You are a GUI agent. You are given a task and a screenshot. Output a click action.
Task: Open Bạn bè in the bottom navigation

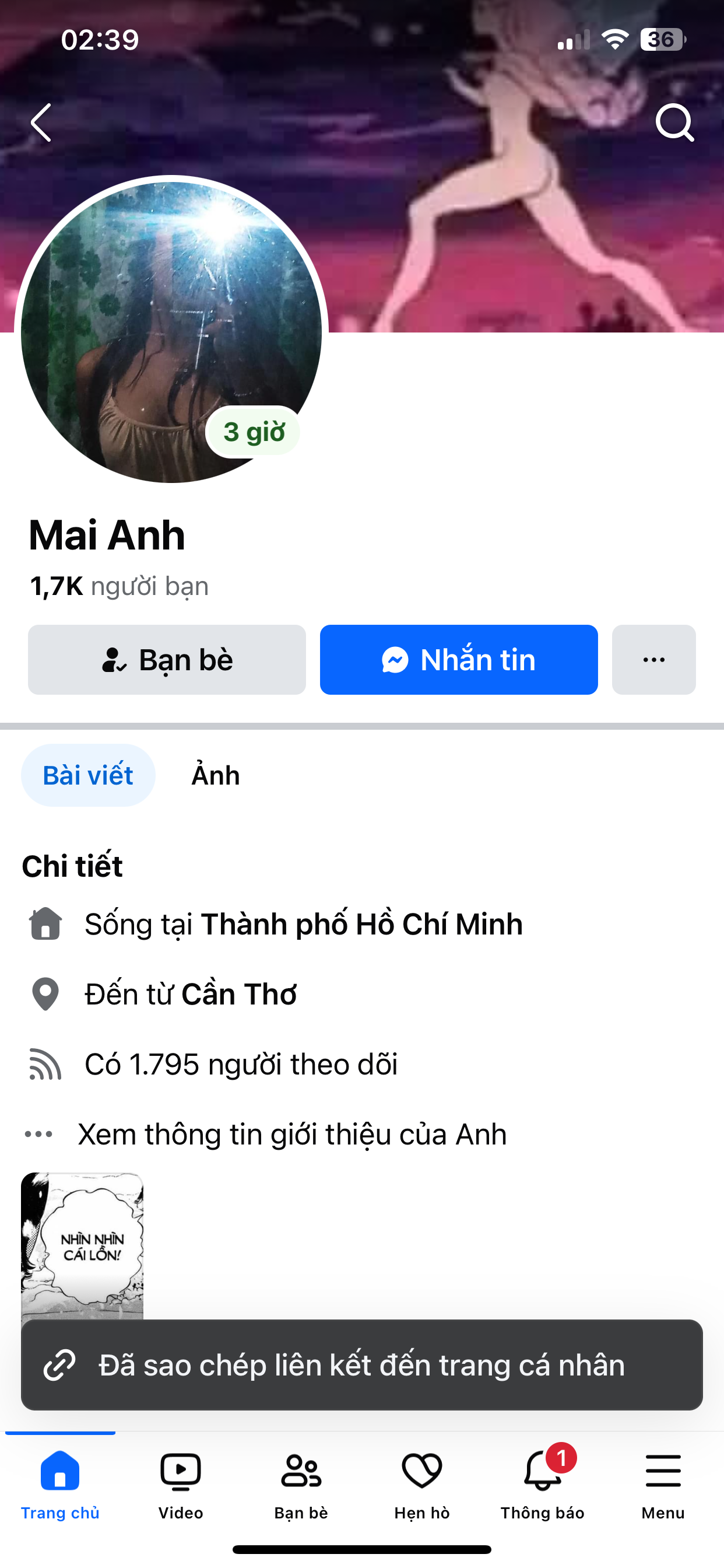click(x=301, y=1484)
